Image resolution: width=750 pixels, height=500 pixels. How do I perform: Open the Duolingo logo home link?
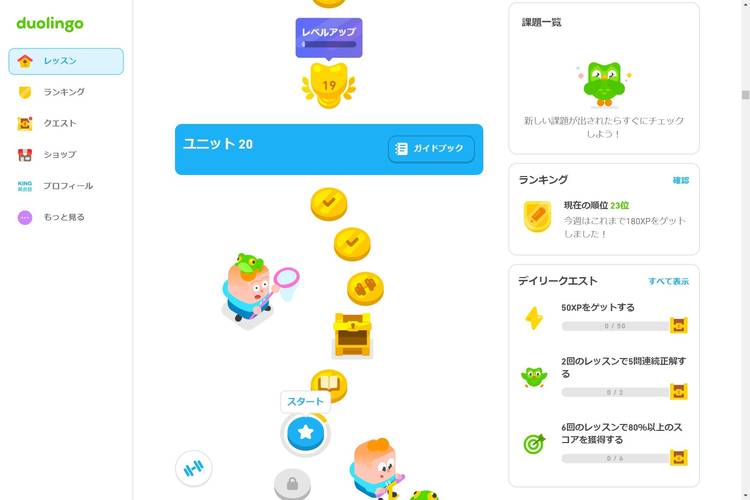(x=50, y=23)
